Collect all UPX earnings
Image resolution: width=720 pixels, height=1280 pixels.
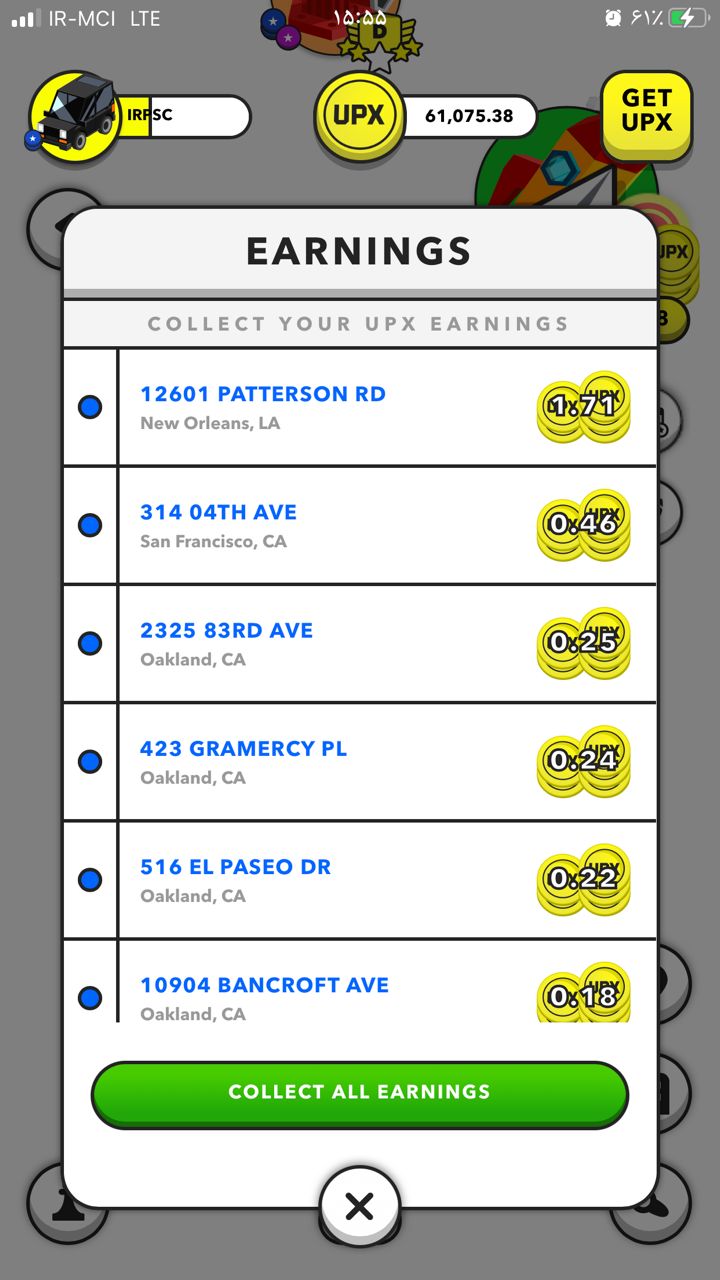[x=359, y=1092]
